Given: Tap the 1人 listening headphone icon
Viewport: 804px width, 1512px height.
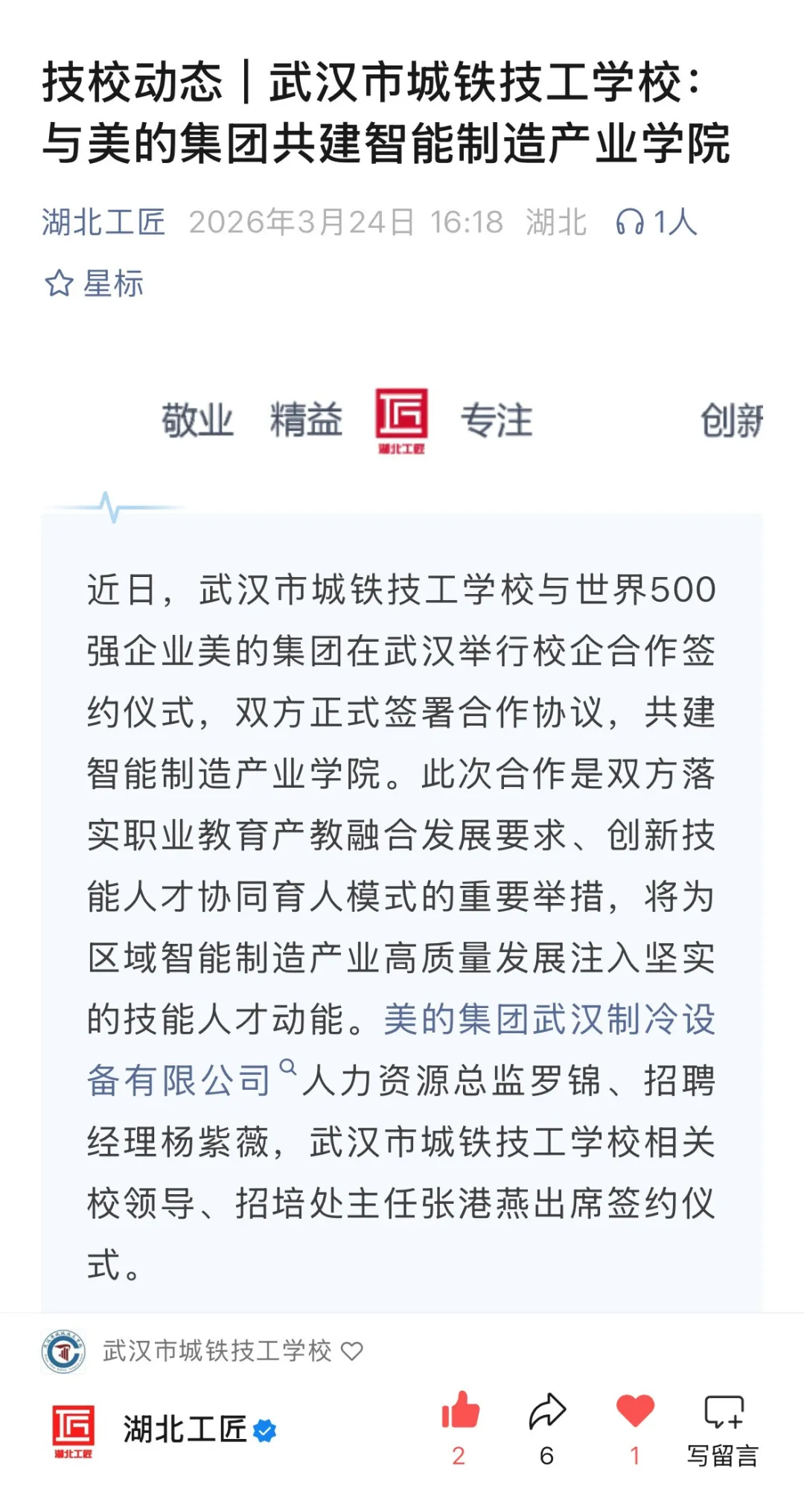Looking at the screenshot, I should 655,222.
